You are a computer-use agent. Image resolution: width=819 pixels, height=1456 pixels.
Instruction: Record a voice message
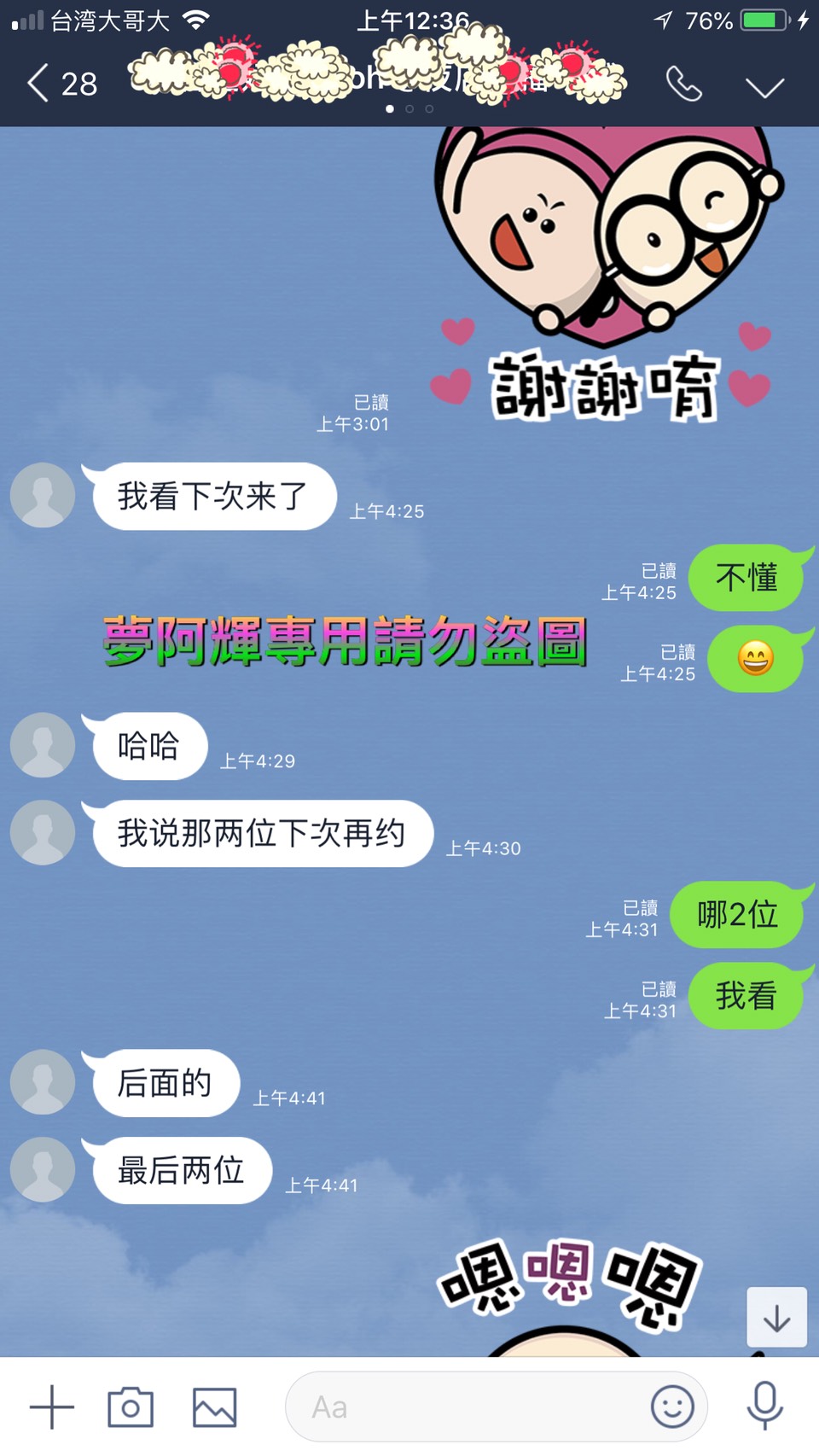click(764, 1406)
